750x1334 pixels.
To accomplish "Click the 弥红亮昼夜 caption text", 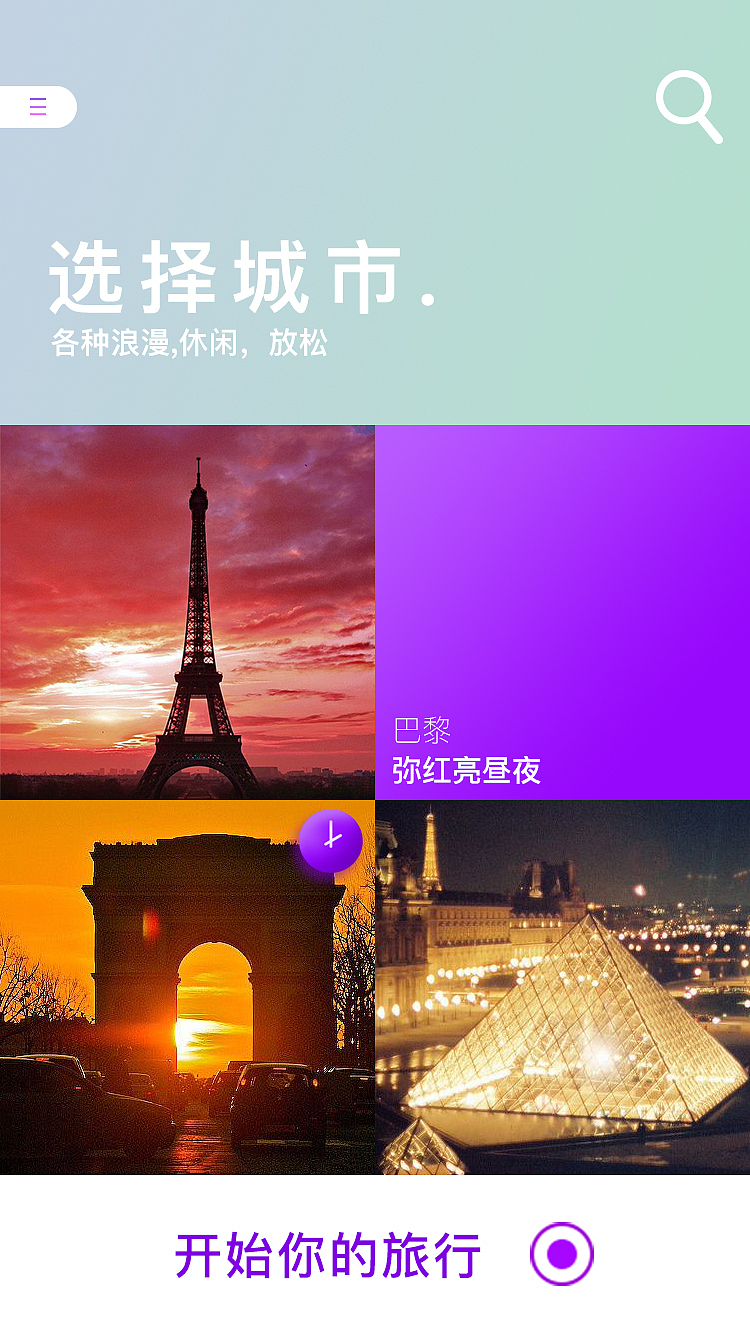I will pyautogui.click(x=466, y=772).
